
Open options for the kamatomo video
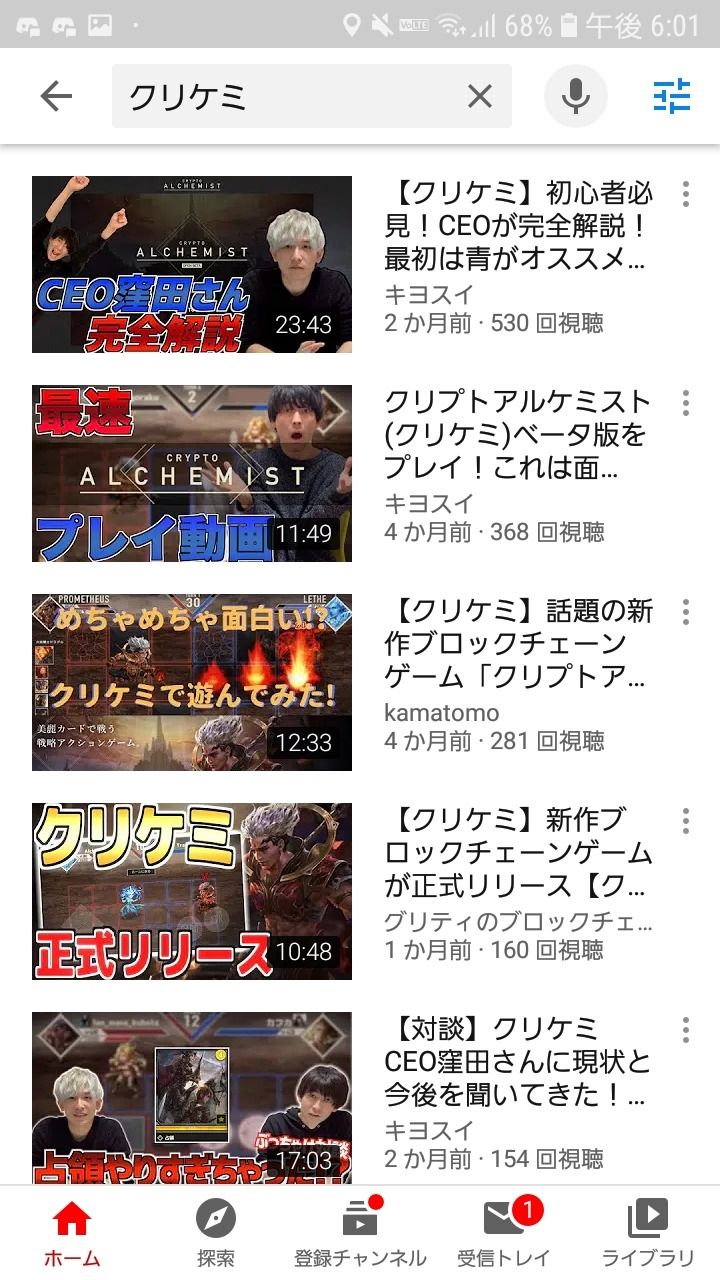[685, 612]
